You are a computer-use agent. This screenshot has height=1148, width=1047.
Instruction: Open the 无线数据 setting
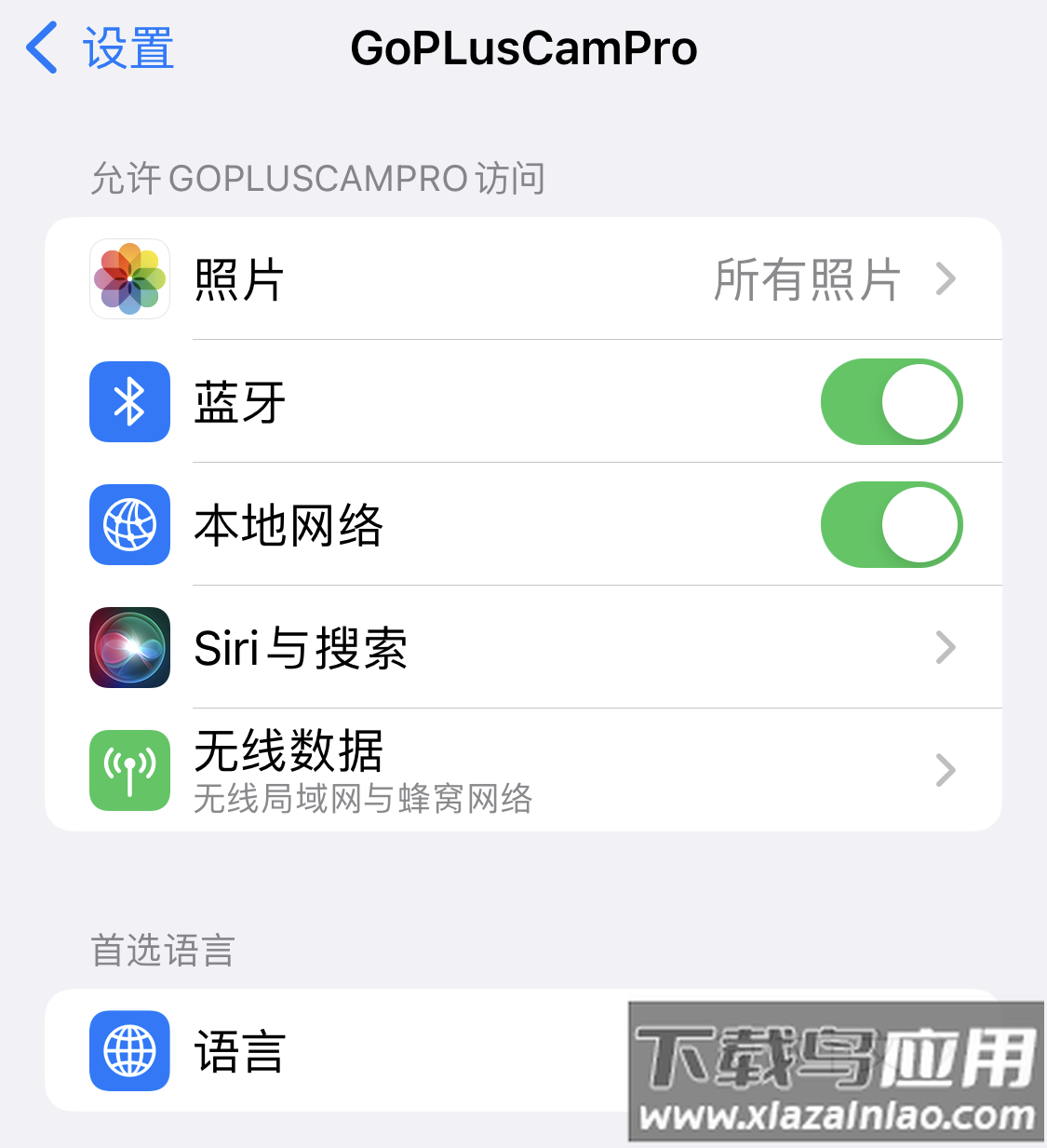(x=523, y=770)
